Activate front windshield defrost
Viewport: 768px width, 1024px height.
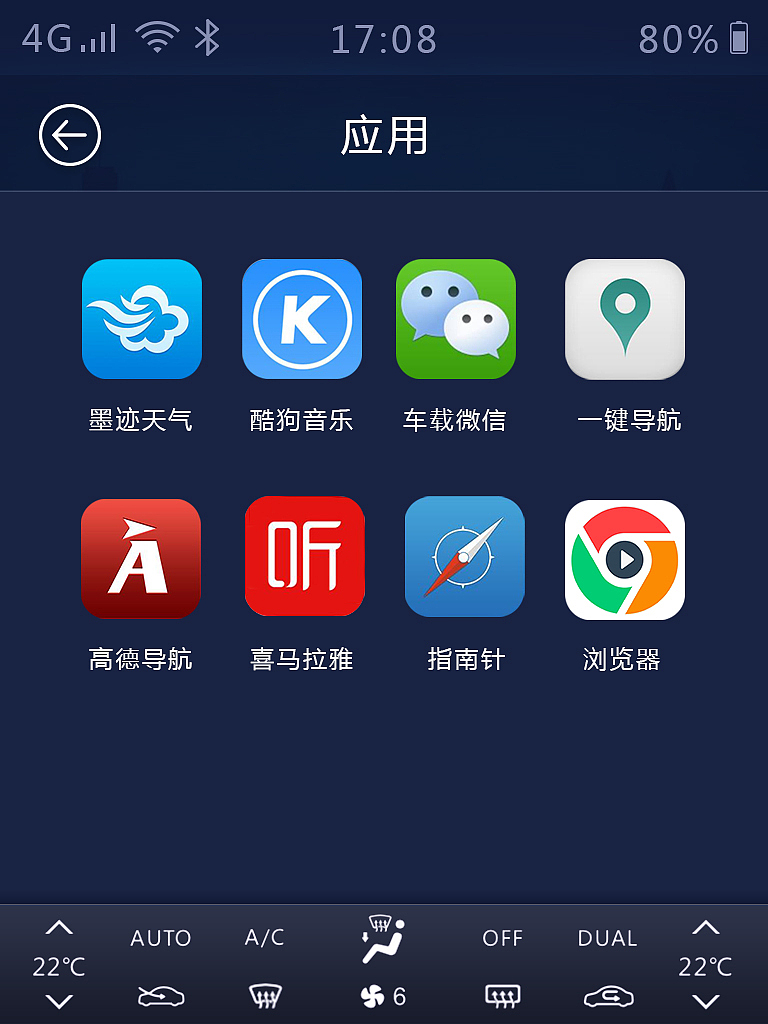point(263,996)
